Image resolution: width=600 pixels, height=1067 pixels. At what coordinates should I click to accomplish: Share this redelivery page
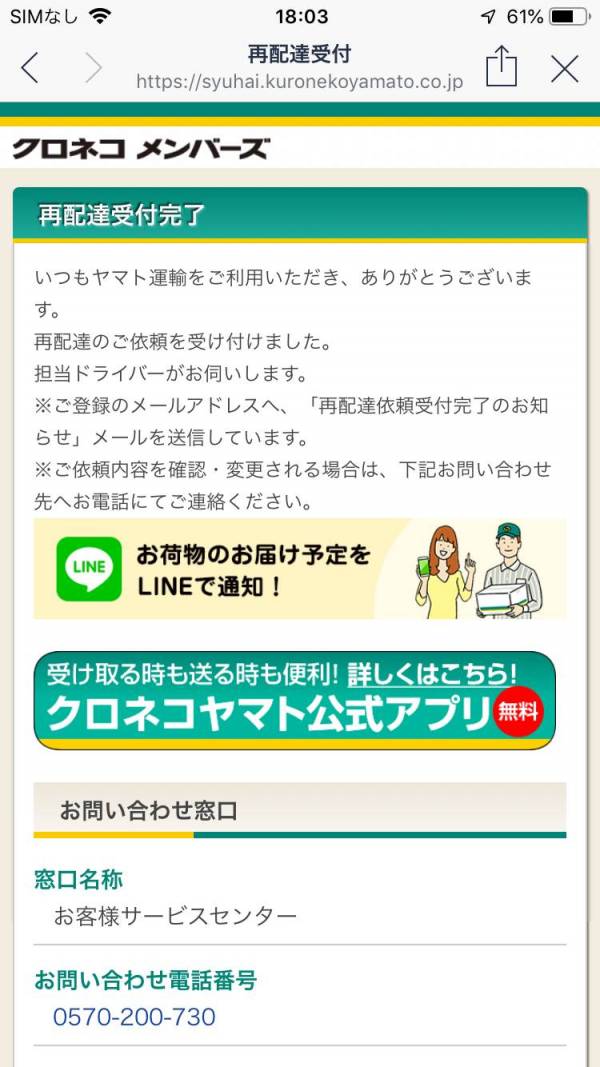point(502,67)
